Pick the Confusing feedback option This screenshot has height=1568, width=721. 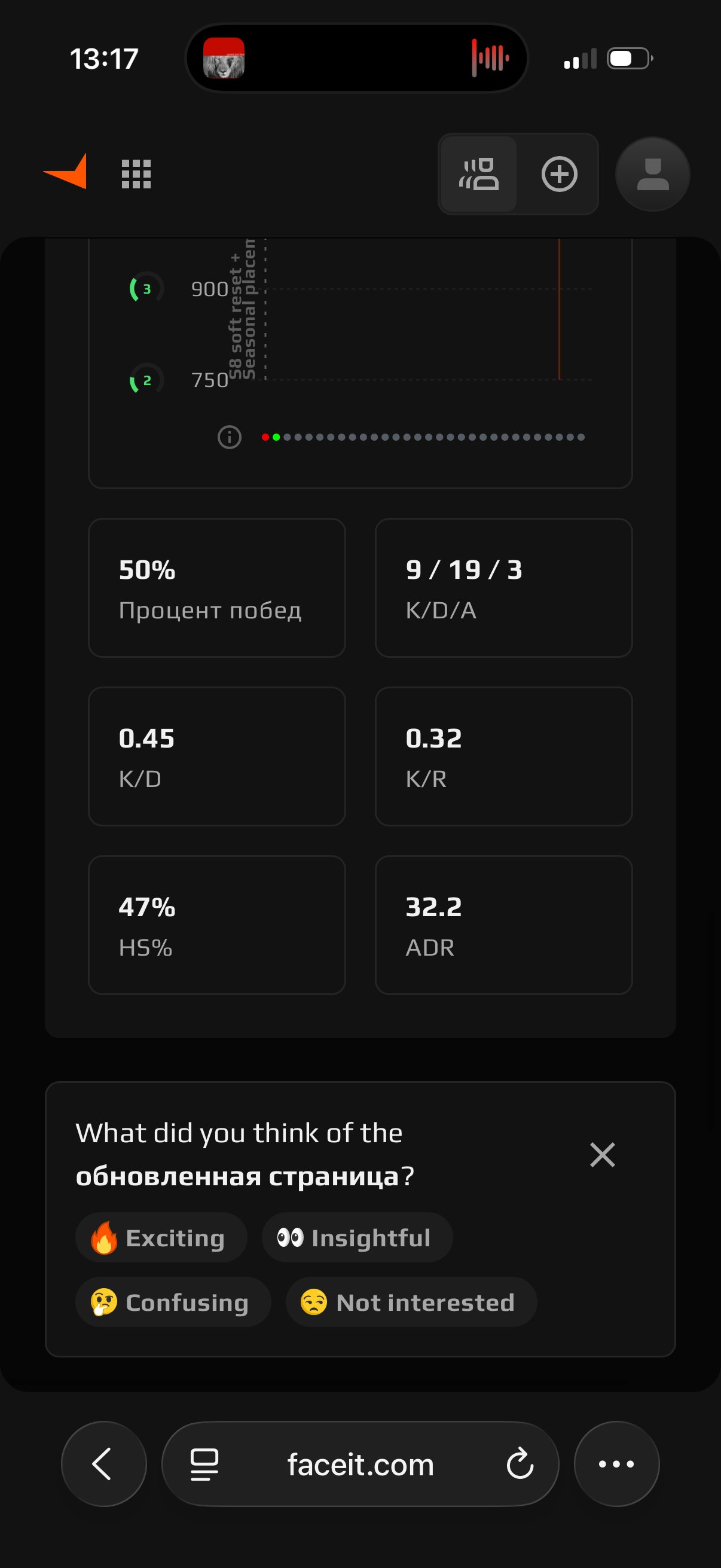pyautogui.click(x=173, y=1302)
